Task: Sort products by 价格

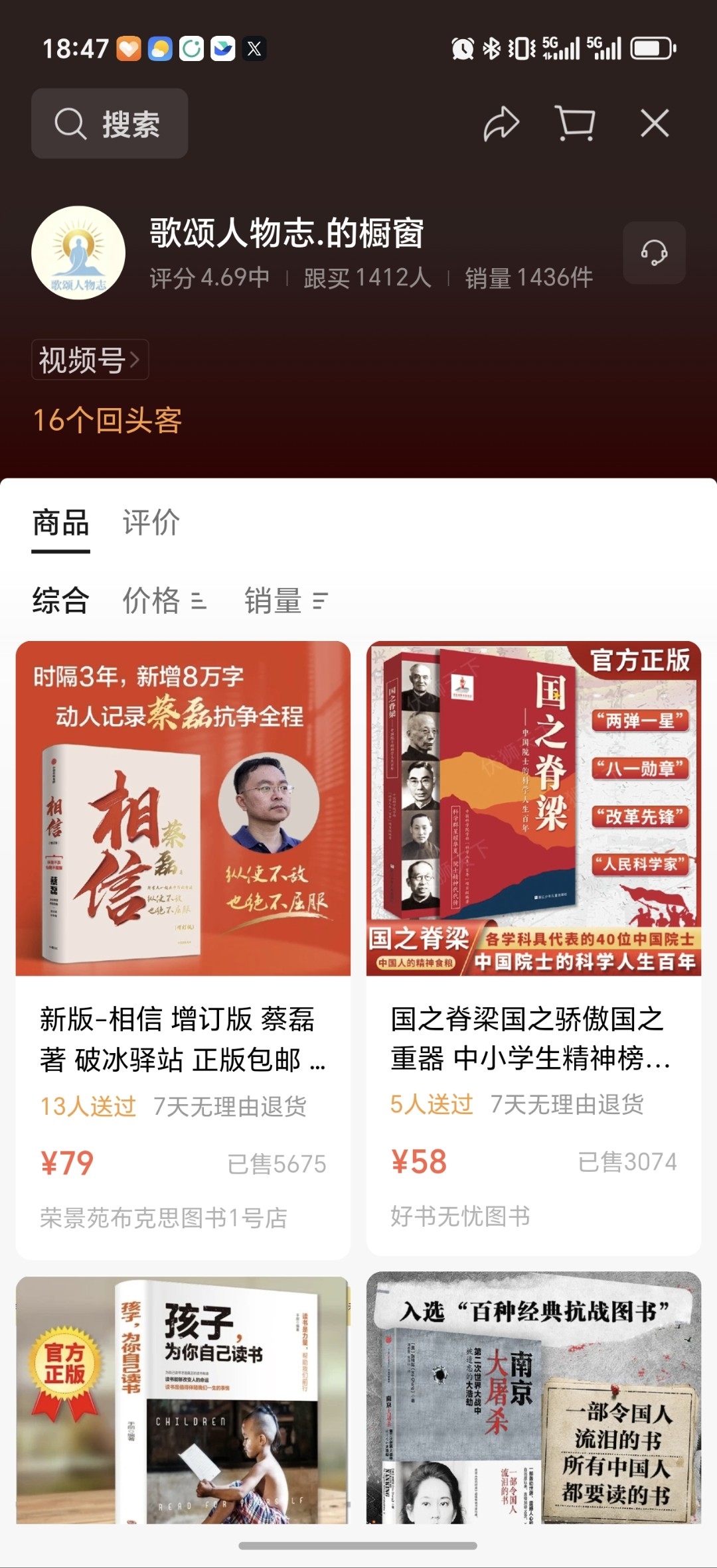Action: pos(165,601)
